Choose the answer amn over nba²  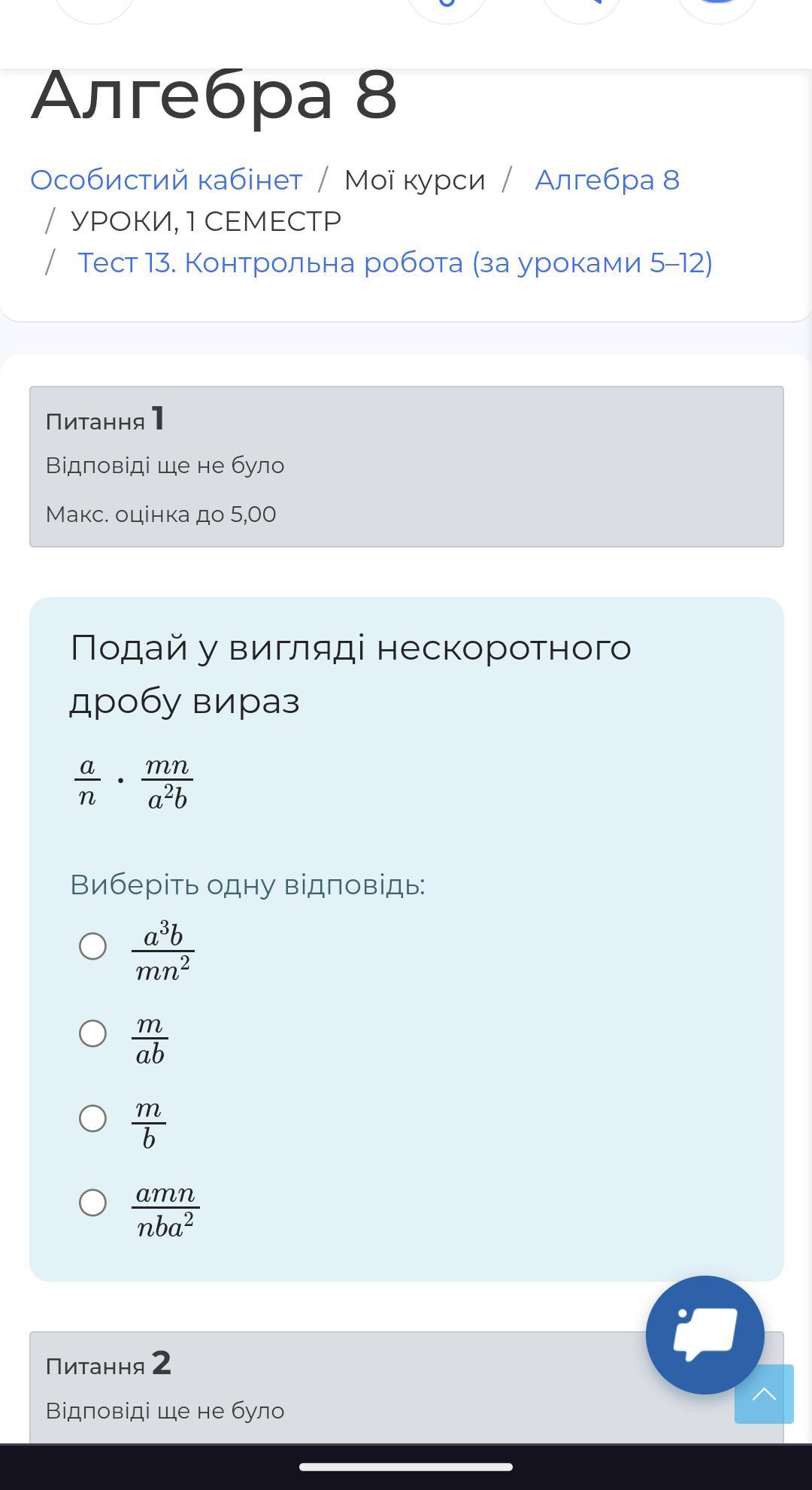(x=92, y=1203)
